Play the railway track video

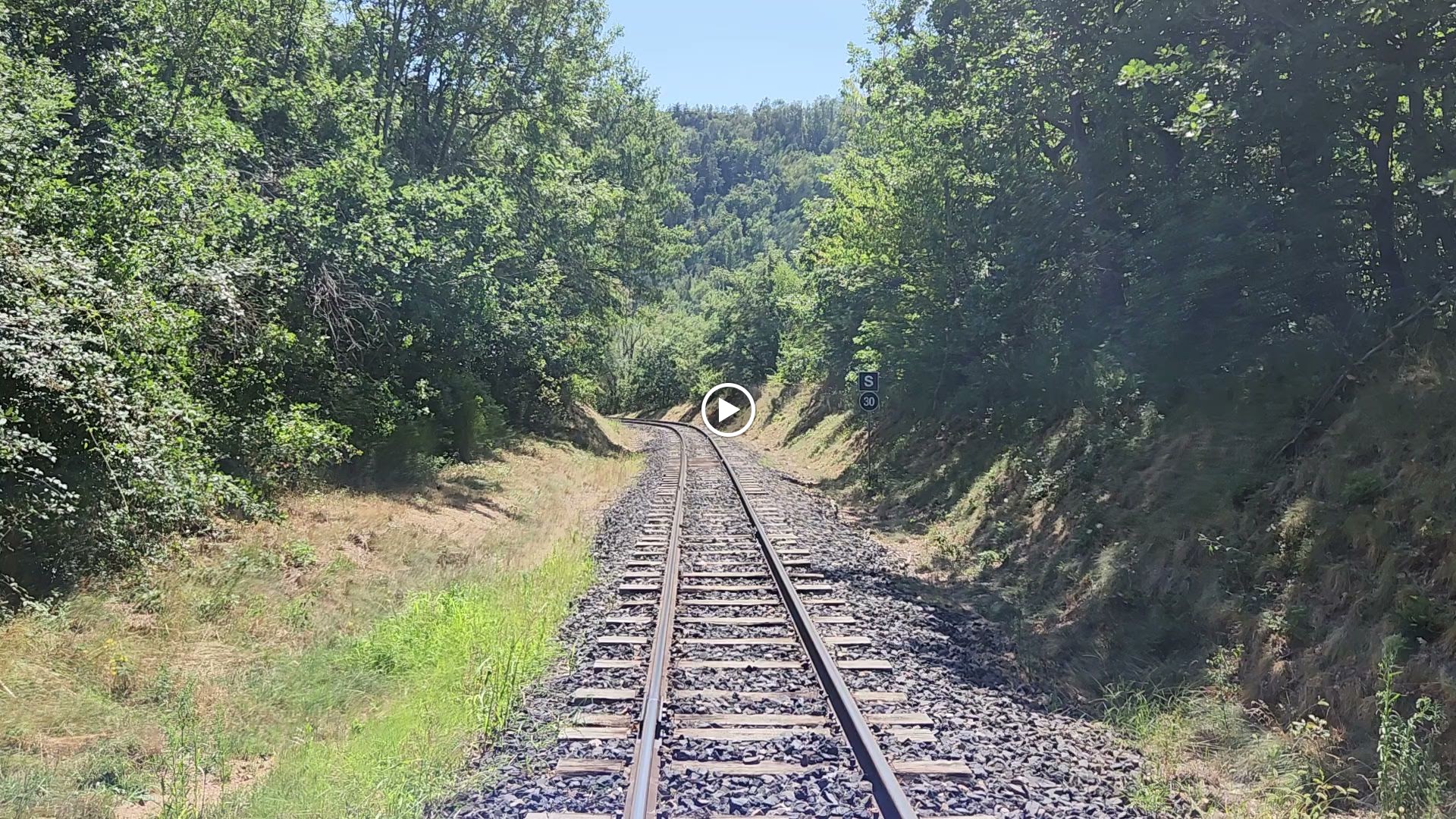(727, 410)
